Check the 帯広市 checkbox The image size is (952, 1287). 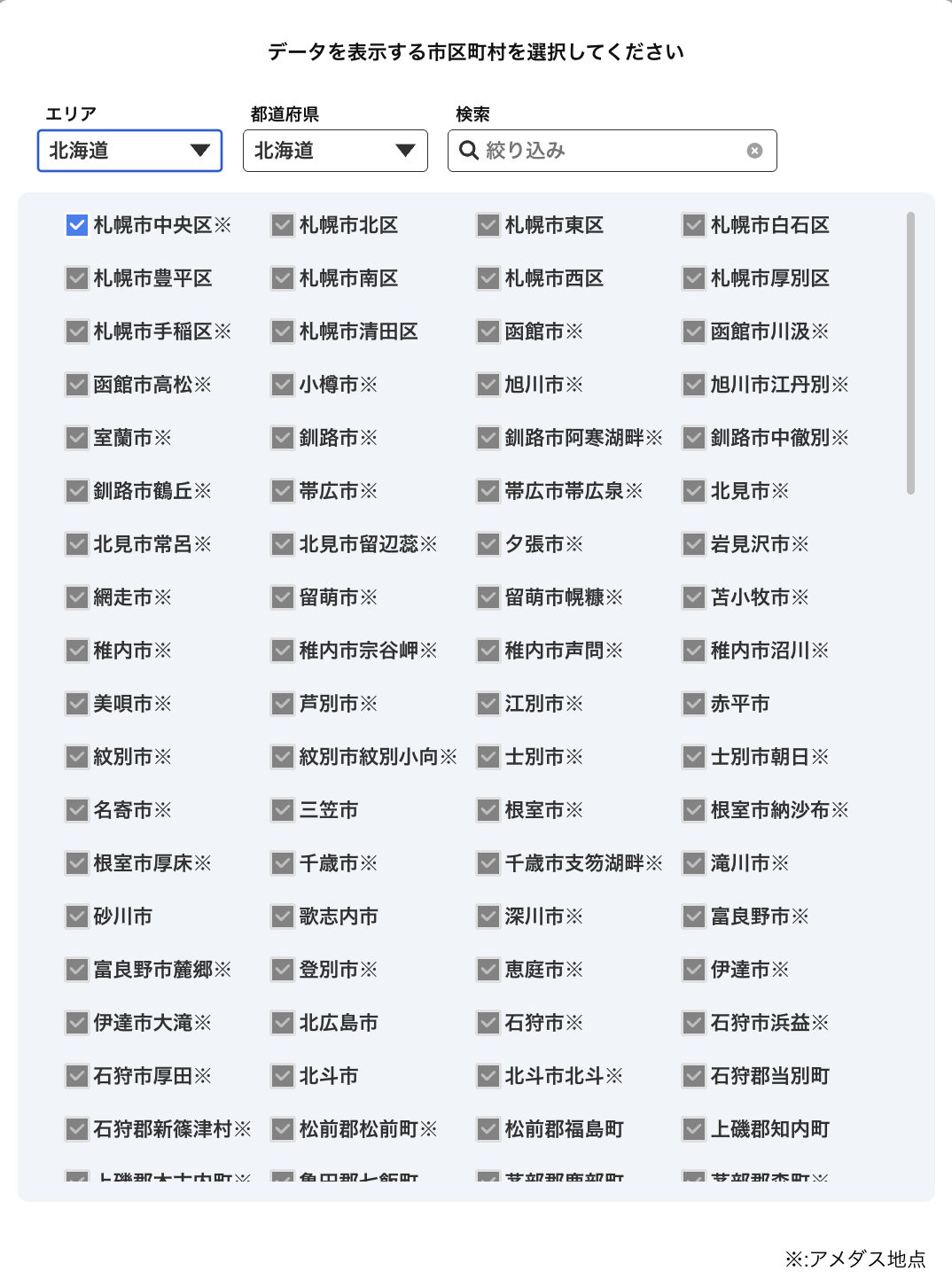tap(283, 491)
